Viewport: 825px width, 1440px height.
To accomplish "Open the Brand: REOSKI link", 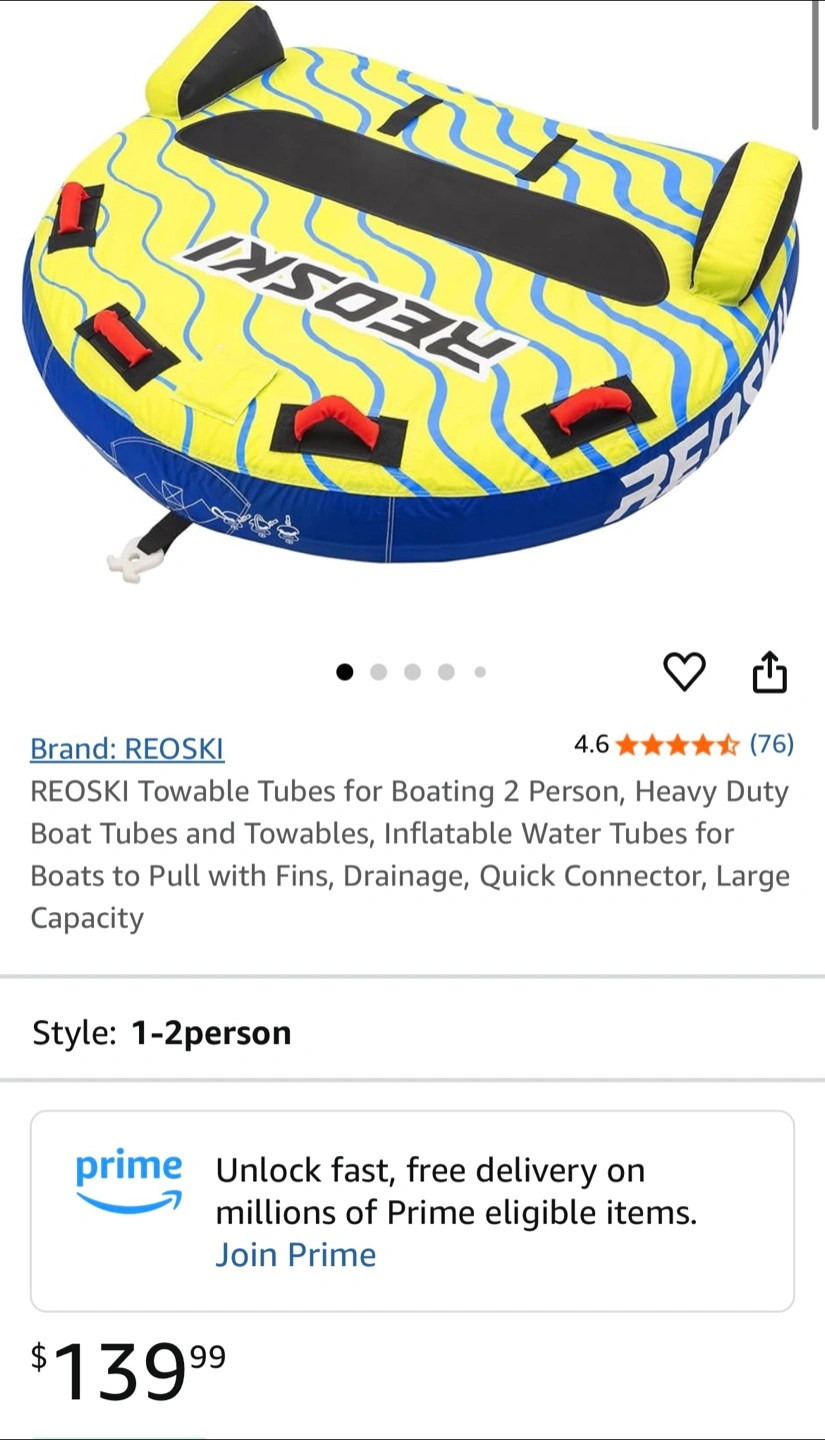I will pos(127,748).
